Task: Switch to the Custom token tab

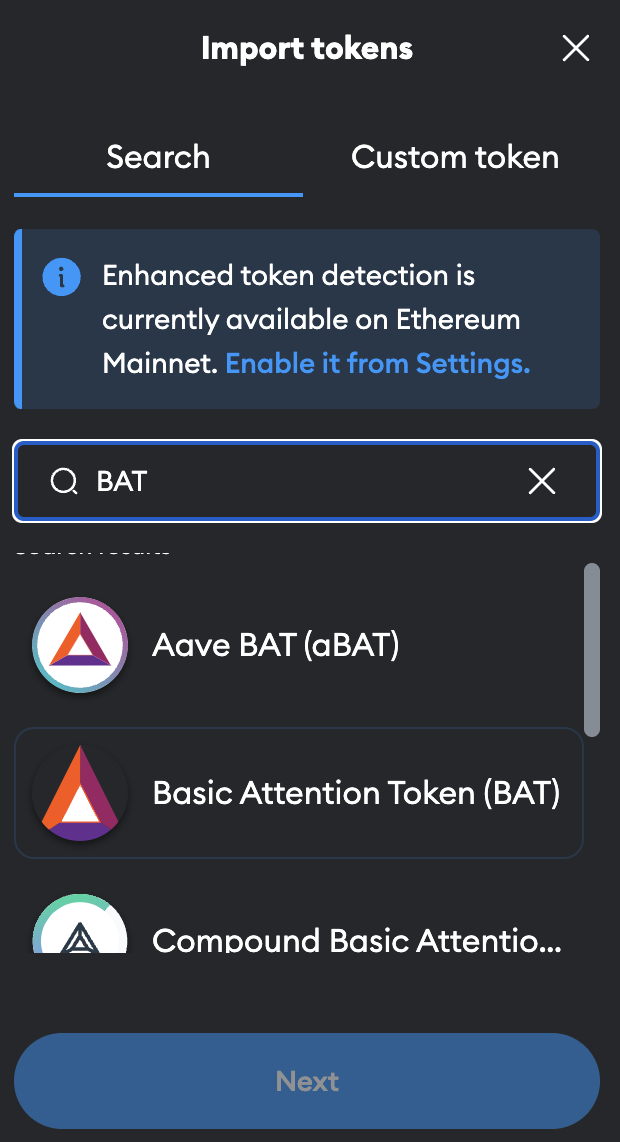Action: pos(455,157)
